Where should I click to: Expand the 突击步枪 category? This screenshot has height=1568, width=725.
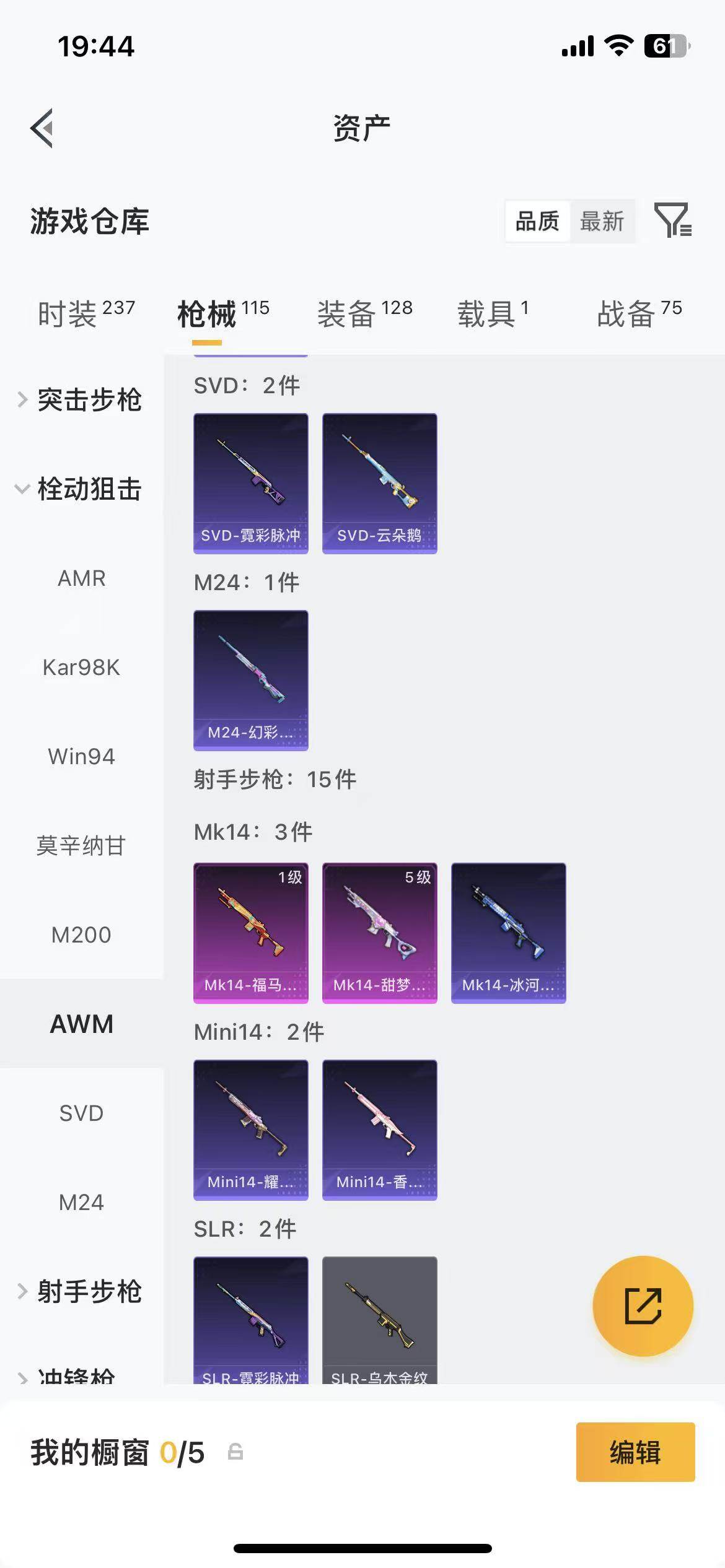pyautogui.click(x=90, y=401)
